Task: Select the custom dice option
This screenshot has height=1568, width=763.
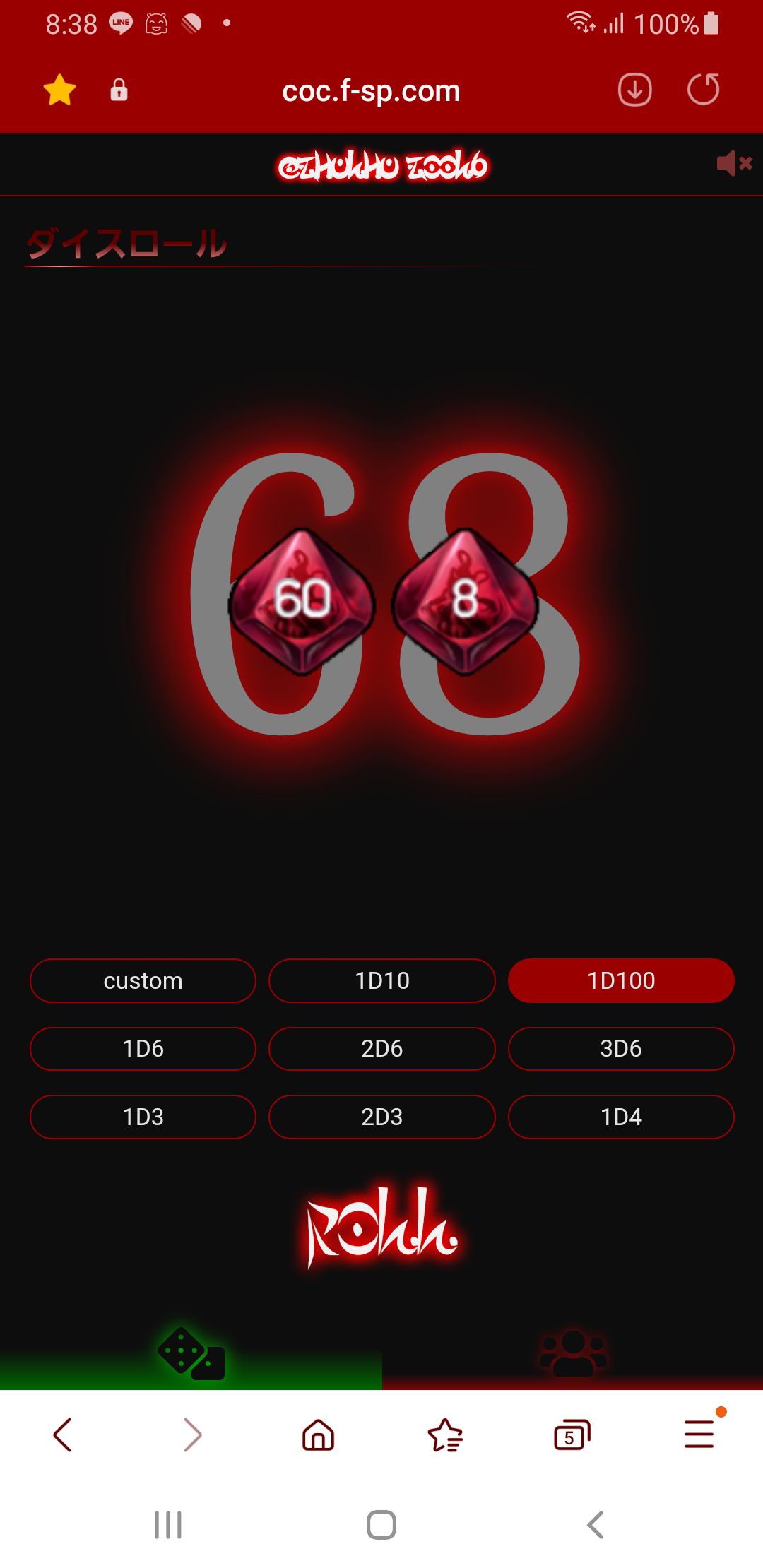Action: click(x=143, y=980)
